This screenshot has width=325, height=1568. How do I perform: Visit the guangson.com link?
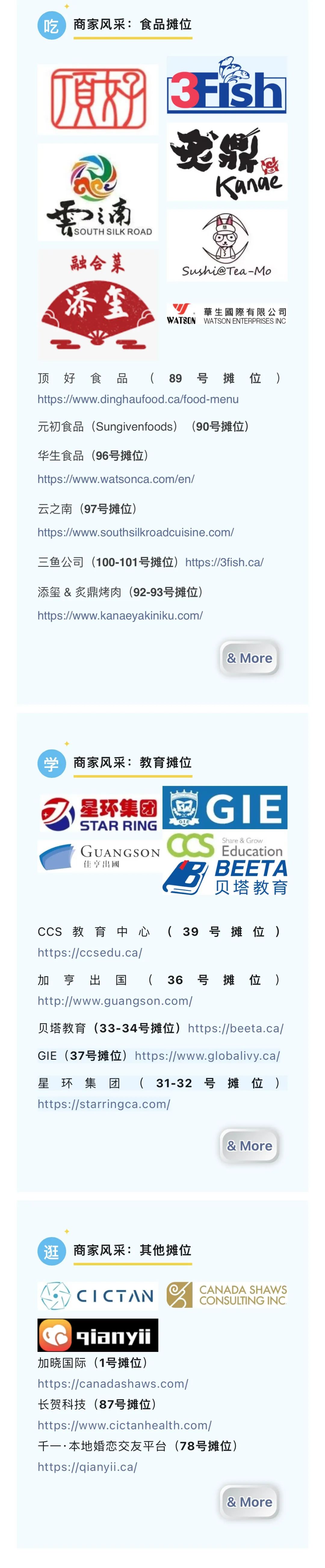click(115, 1001)
